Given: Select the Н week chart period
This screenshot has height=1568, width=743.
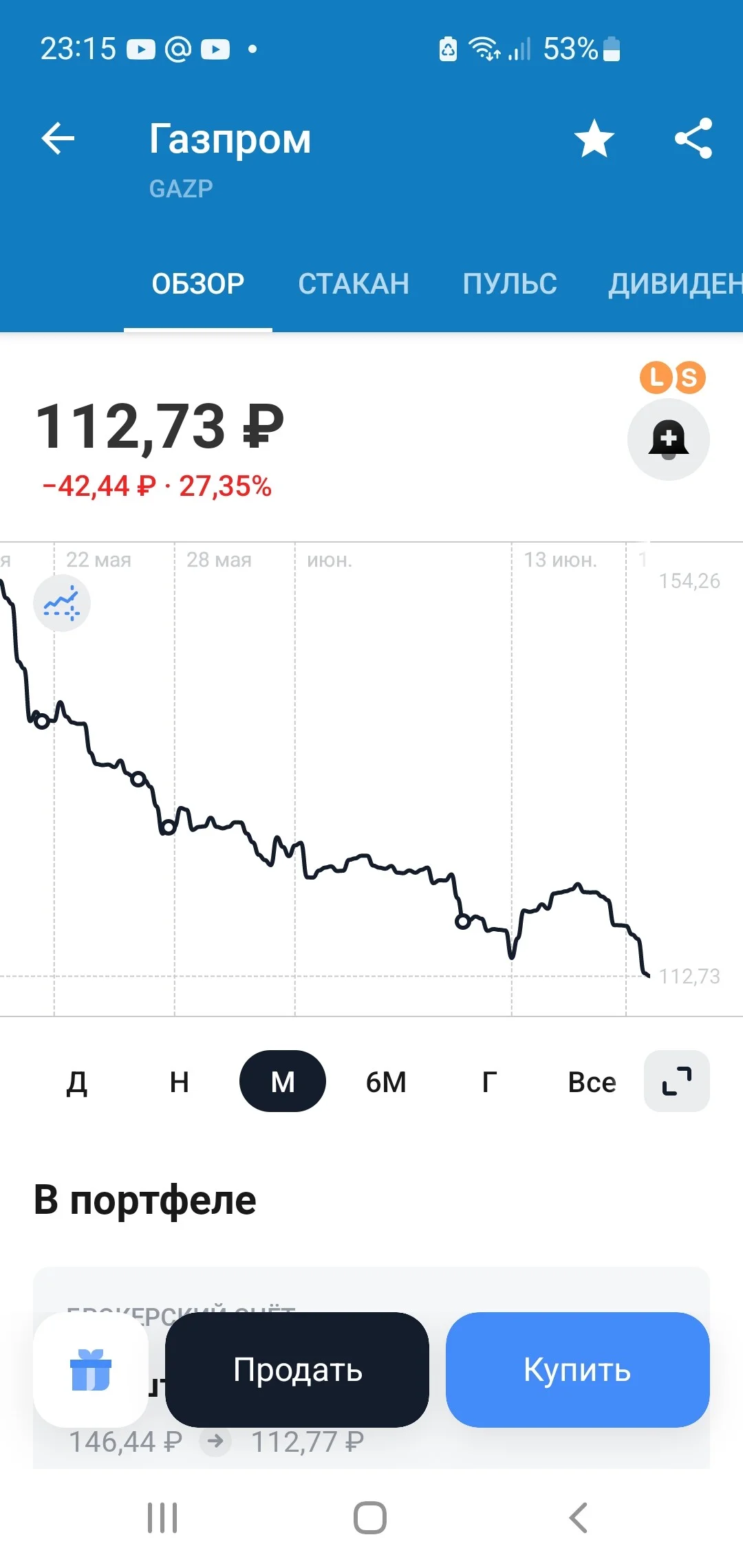Looking at the screenshot, I should click(x=180, y=1081).
